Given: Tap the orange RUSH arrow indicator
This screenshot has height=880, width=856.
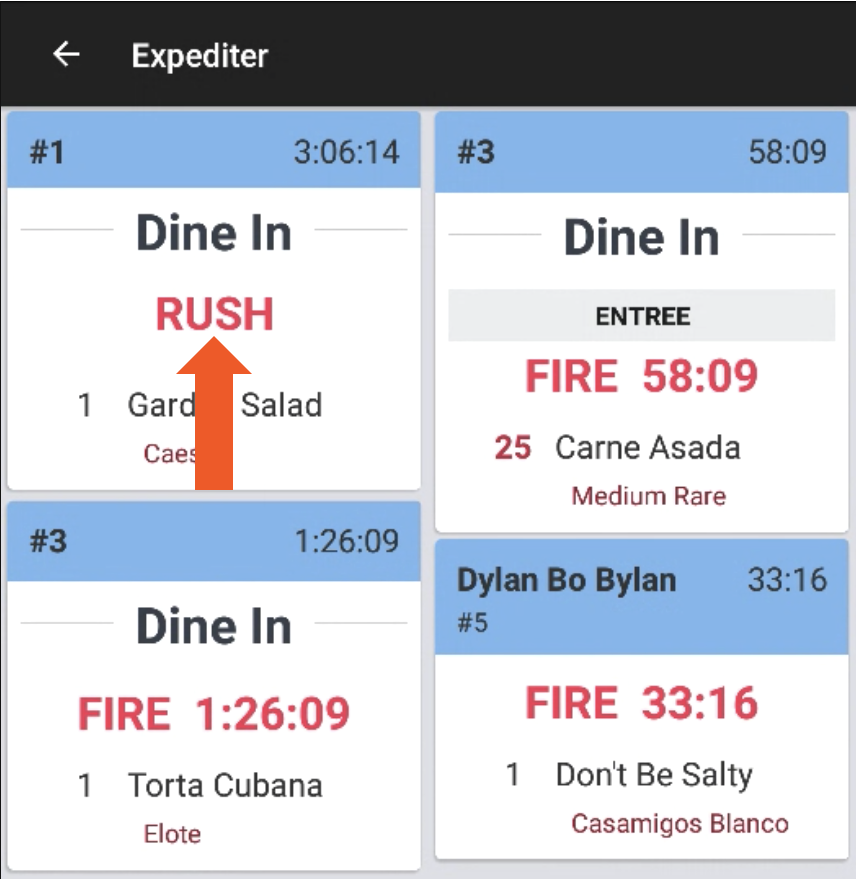Looking at the screenshot, I should [214, 420].
